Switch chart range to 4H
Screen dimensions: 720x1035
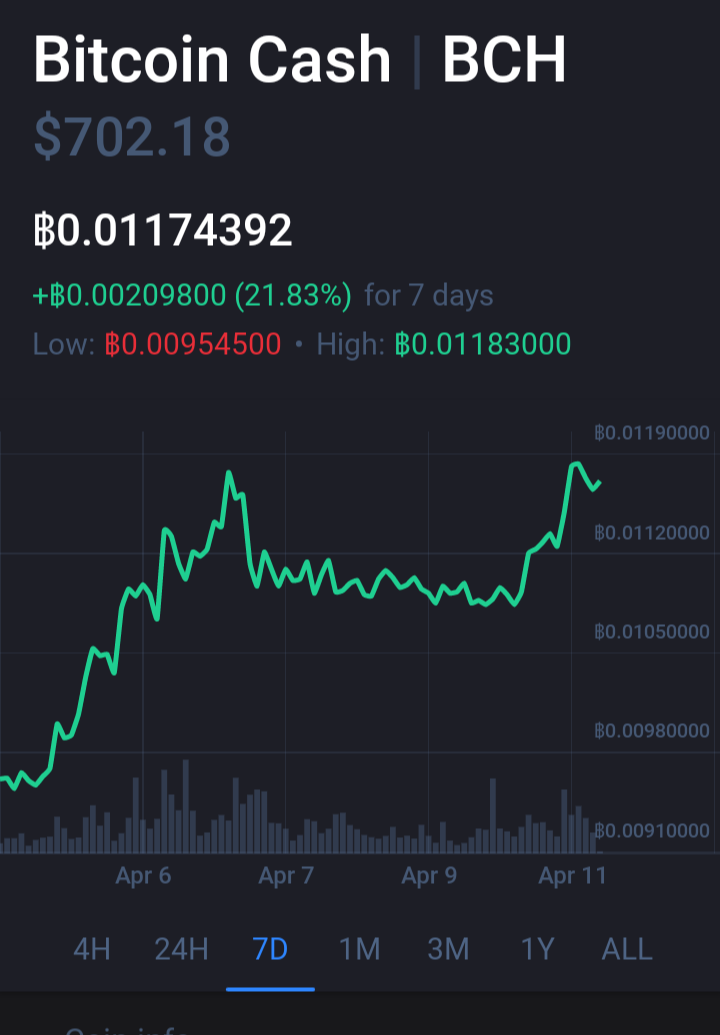pyautogui.click(x=92, y=949)
